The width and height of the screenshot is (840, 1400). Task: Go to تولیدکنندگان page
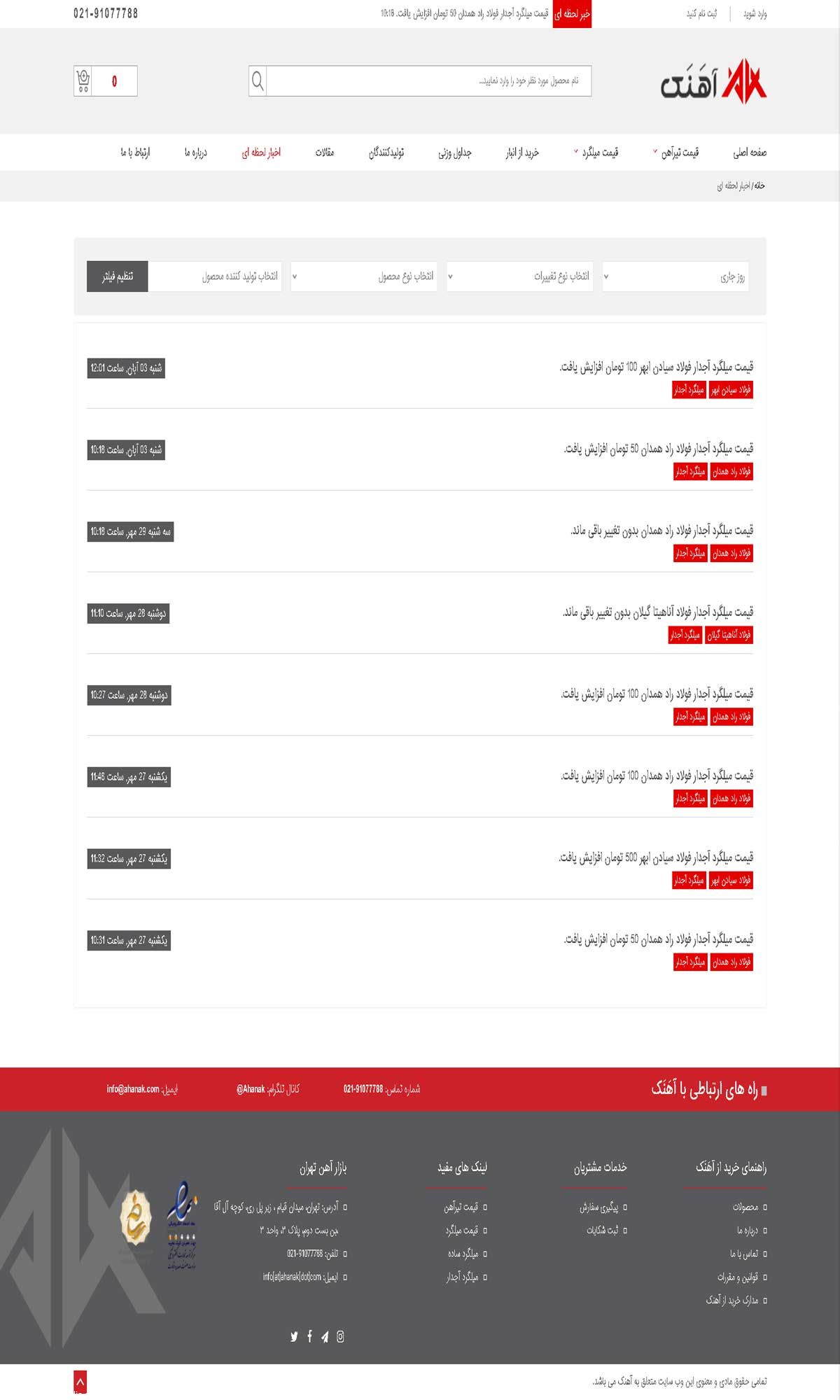click(x=386, y=153)
